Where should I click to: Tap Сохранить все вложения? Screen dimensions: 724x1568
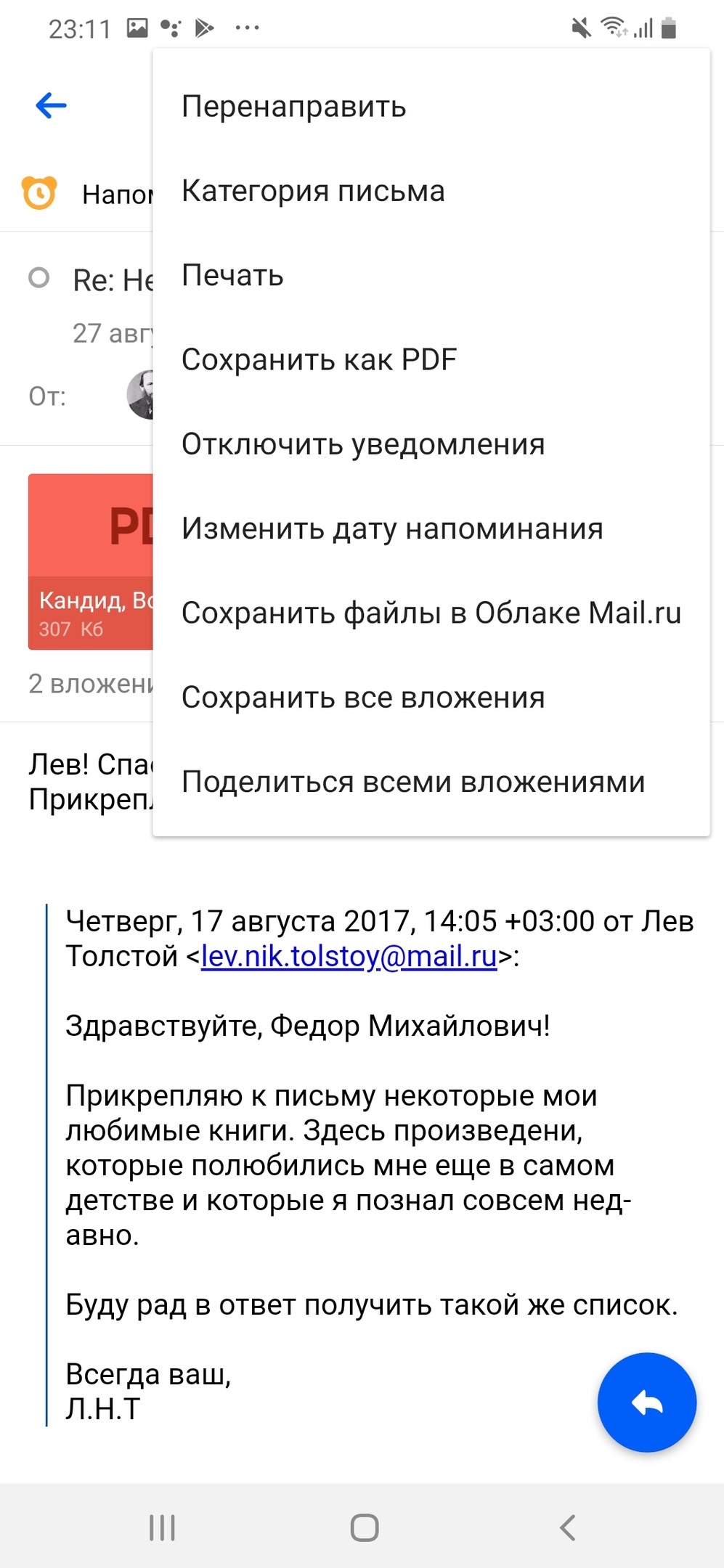pos(363,697)
